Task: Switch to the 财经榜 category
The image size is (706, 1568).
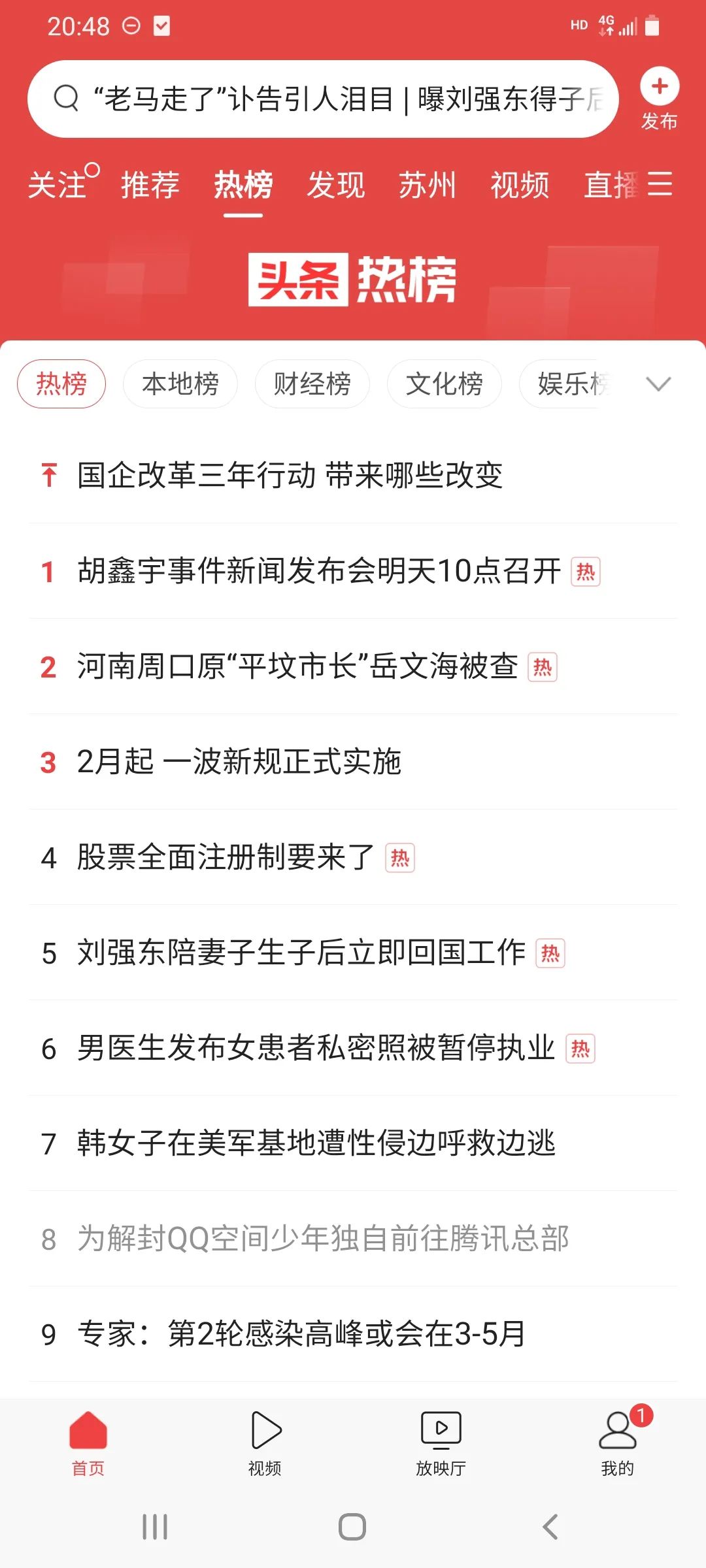Action: pos(311,384)
